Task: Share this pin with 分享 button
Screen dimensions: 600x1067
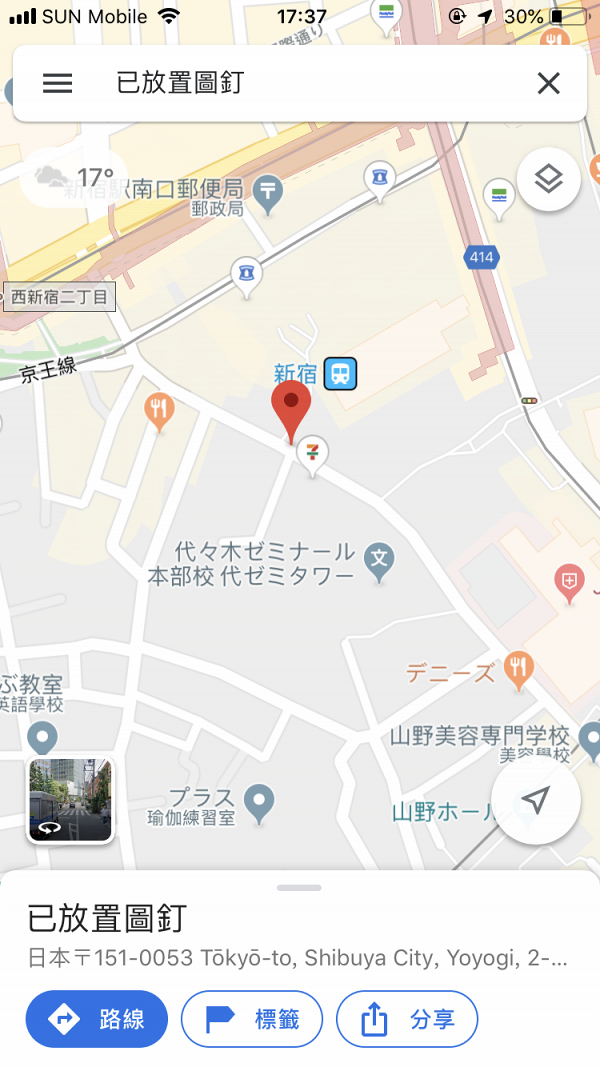Action: [407, 1019]
